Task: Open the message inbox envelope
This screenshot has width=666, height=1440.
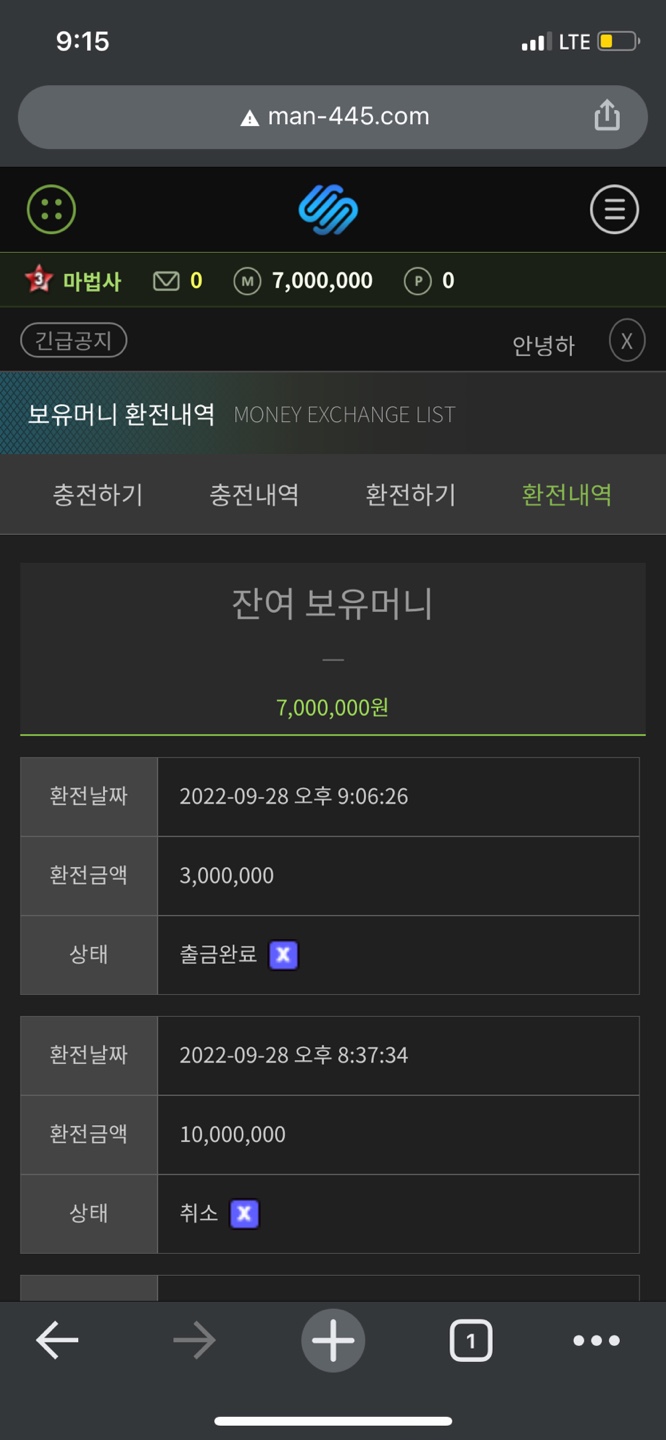Action: [166, 281]
